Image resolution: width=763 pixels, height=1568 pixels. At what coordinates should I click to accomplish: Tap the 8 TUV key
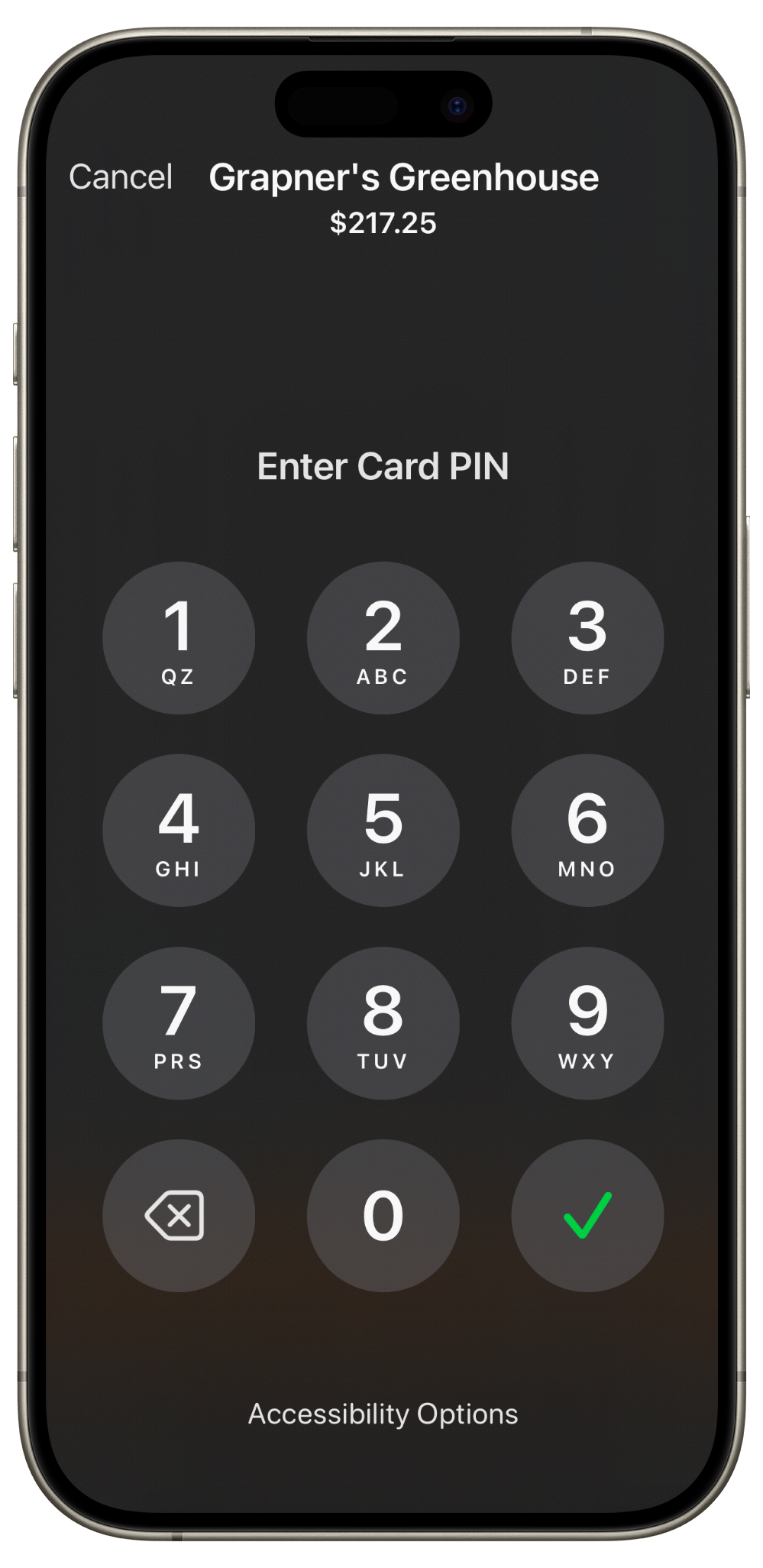(x=383, y=1023)
